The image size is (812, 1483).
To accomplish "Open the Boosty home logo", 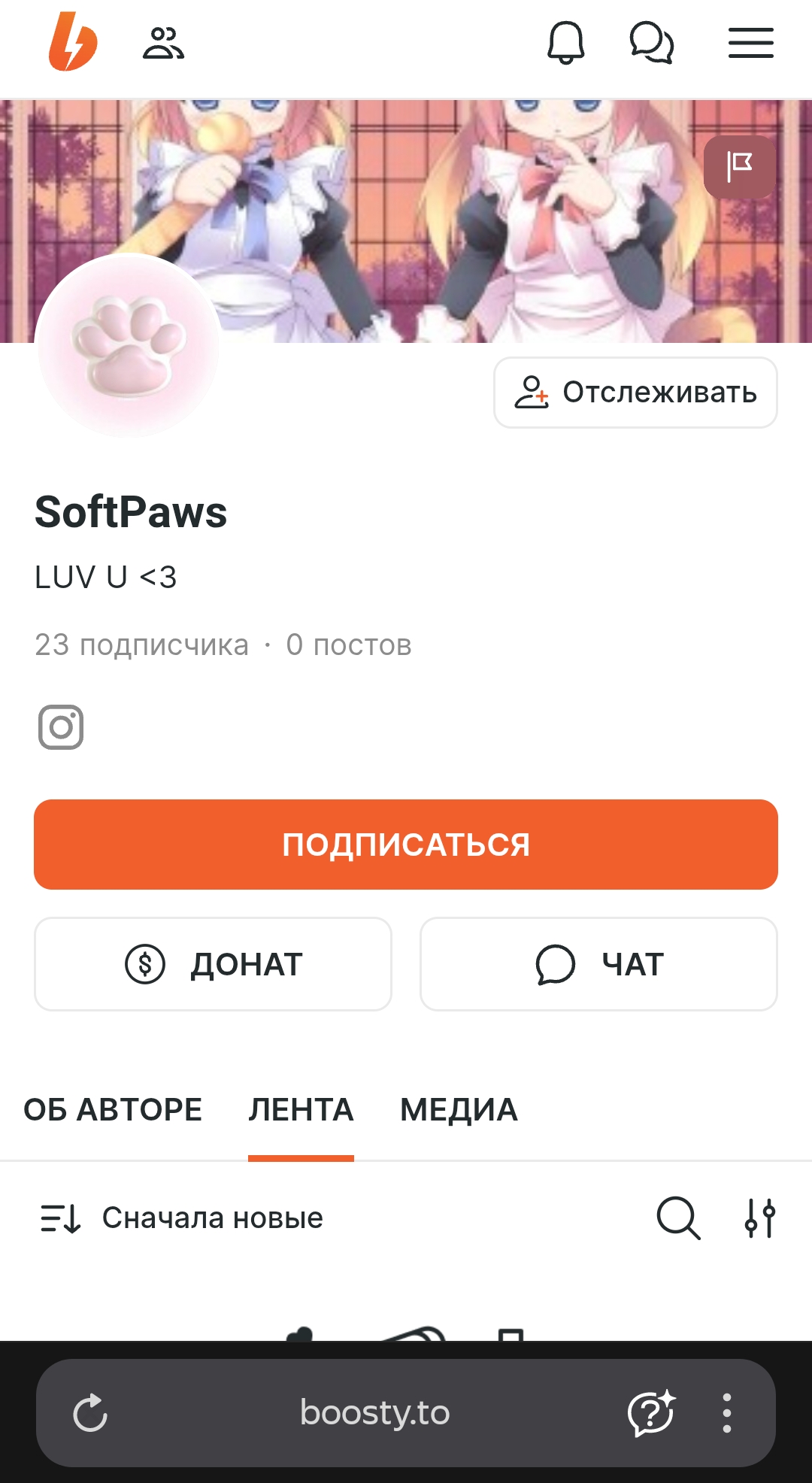I will (73, 42).
